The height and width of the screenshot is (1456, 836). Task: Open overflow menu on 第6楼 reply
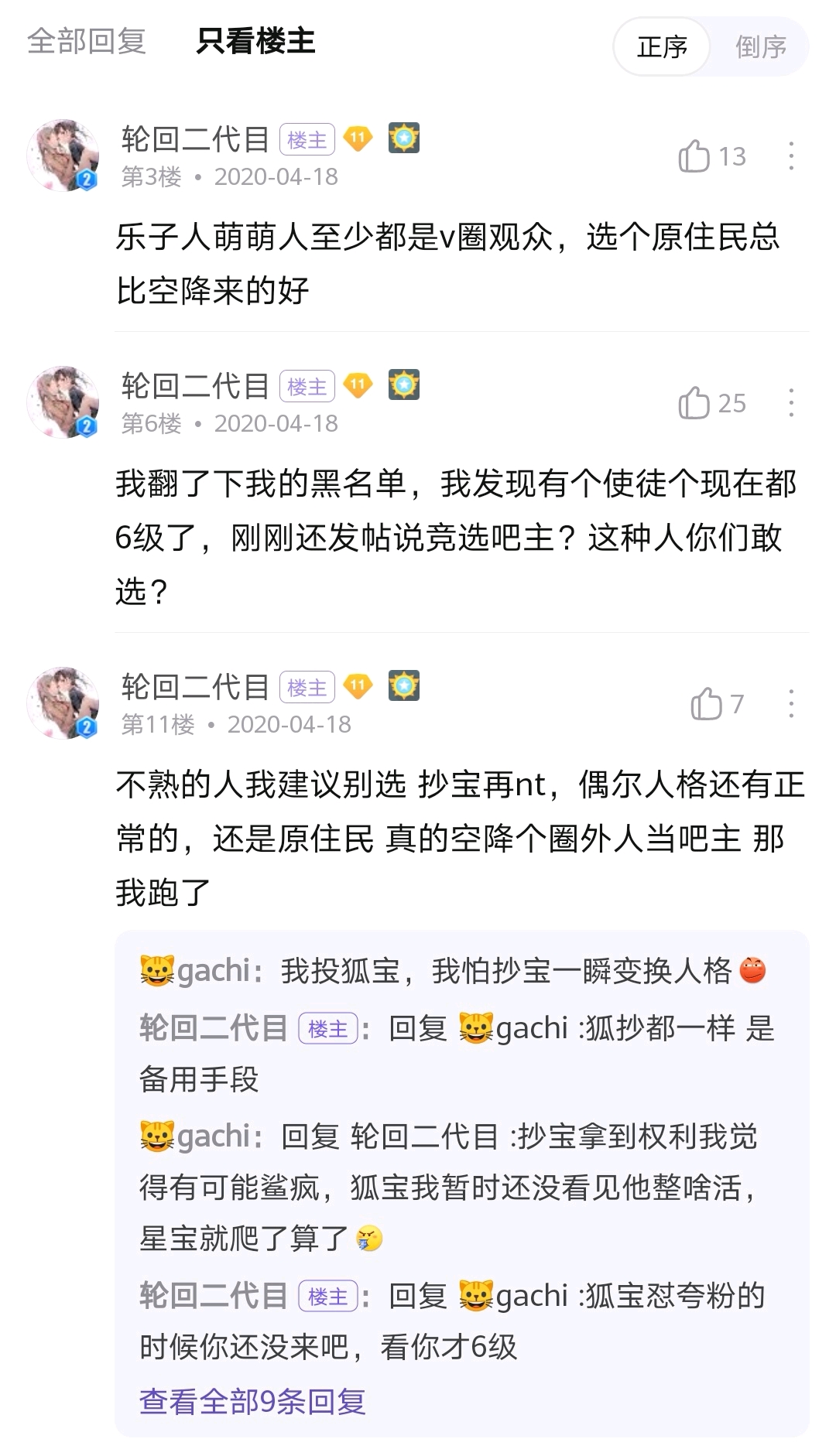[790, 403]
